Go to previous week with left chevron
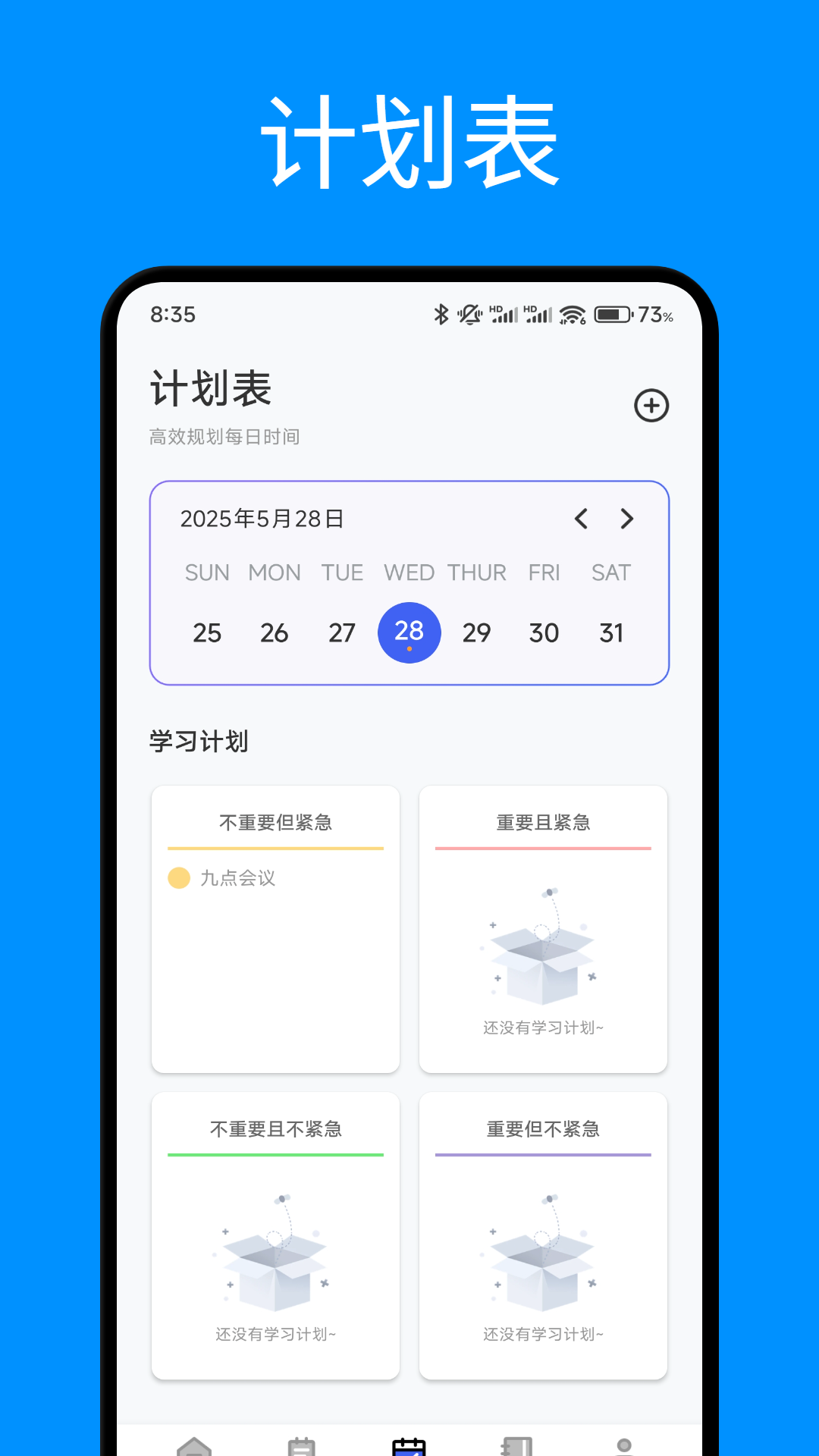Viewport: 819px width, 1456px height. (x=581, y=519)
